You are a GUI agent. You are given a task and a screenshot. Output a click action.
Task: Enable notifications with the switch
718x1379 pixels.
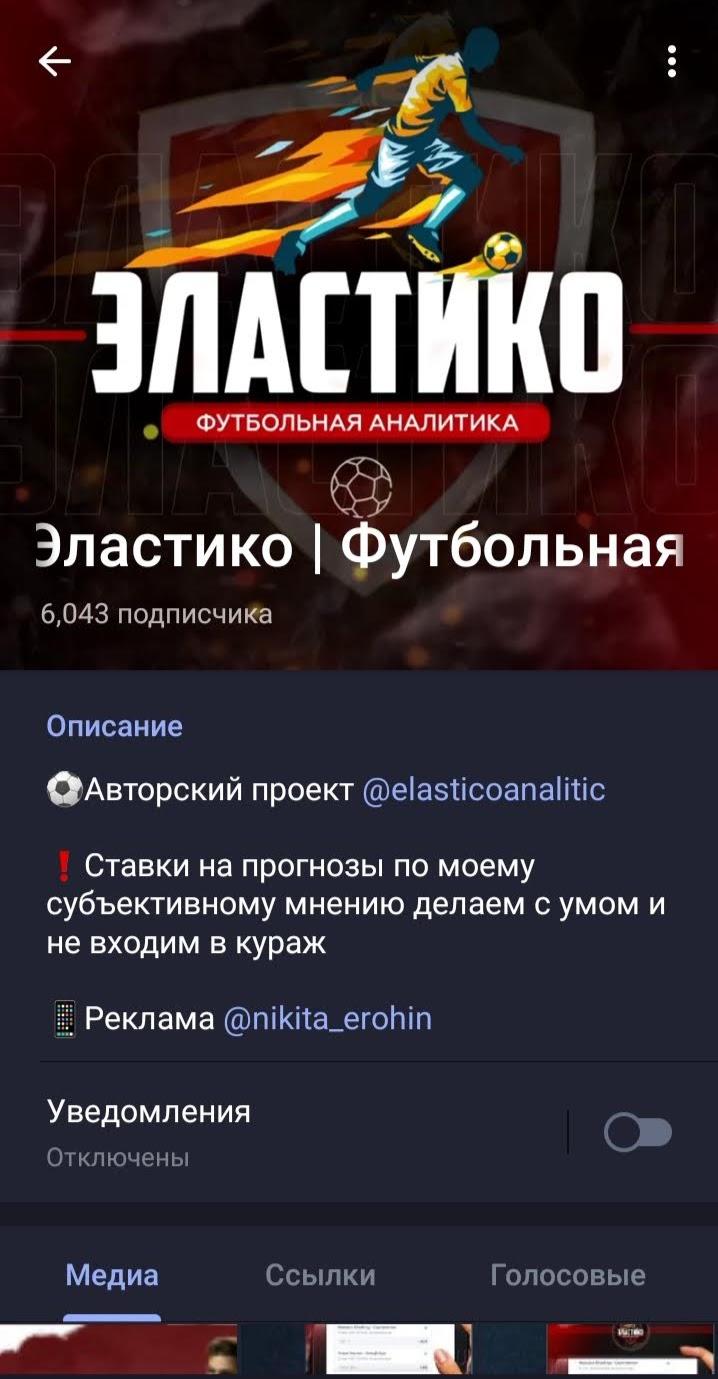638,1133
